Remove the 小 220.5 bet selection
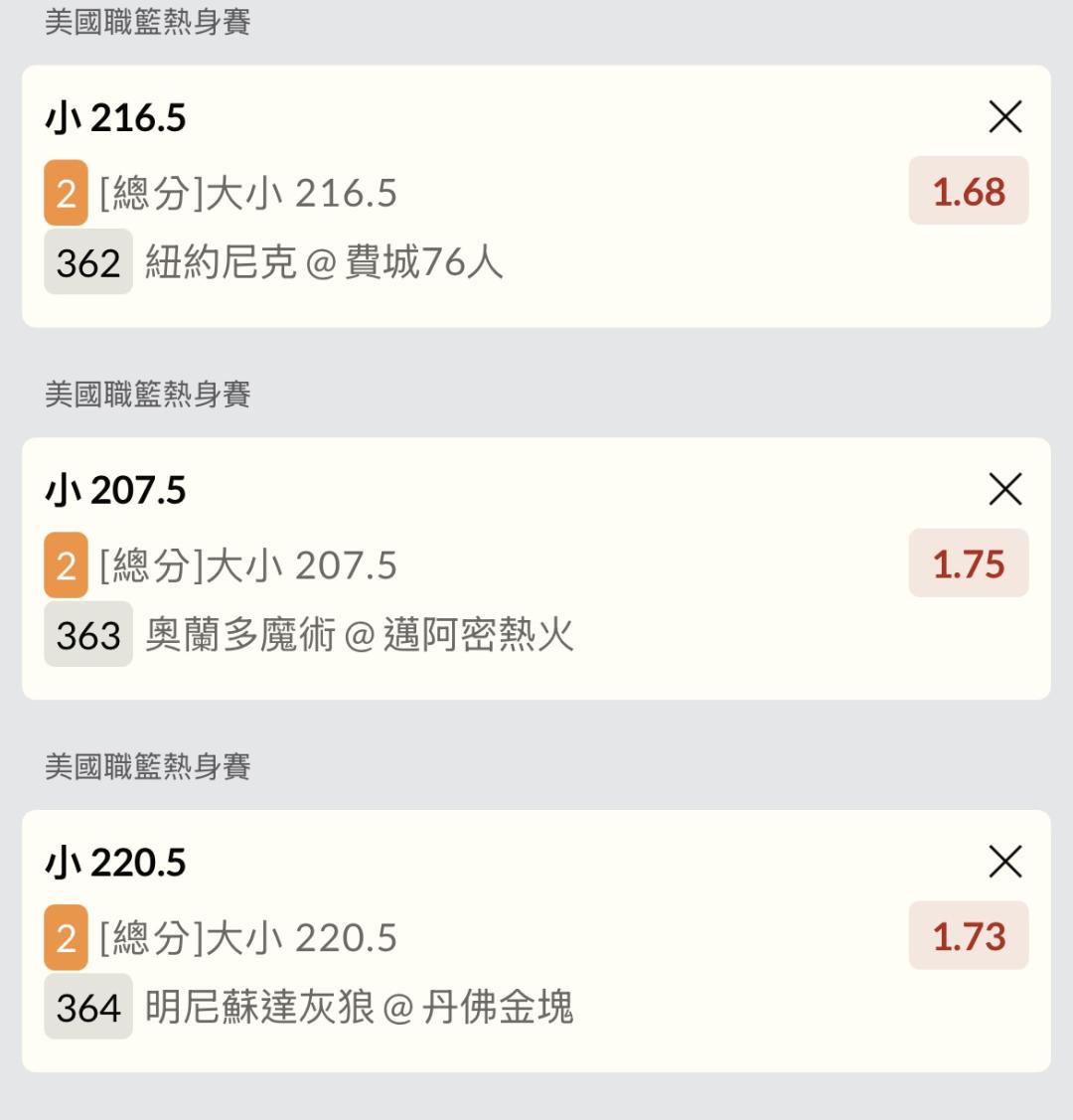The image size is (1073, 1120). (1005, 862)
